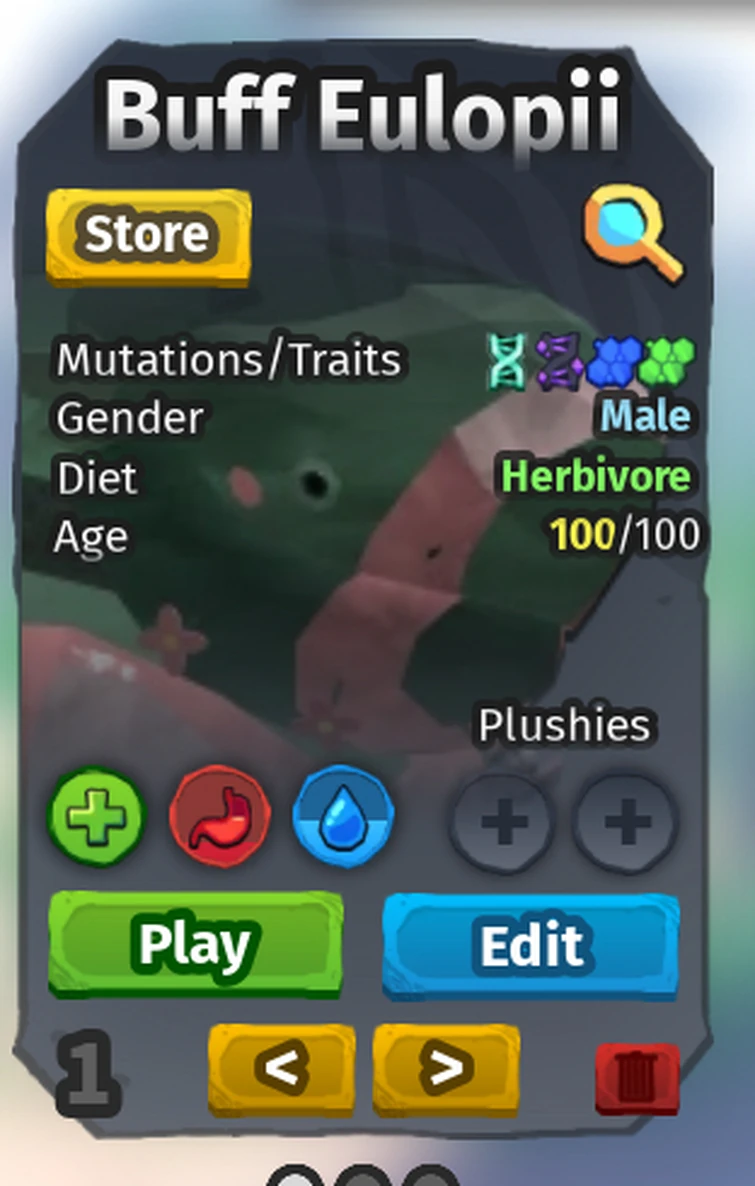Edit the Buff Eulopii creature
The image size is (755, 1186).
coord(531,944)
